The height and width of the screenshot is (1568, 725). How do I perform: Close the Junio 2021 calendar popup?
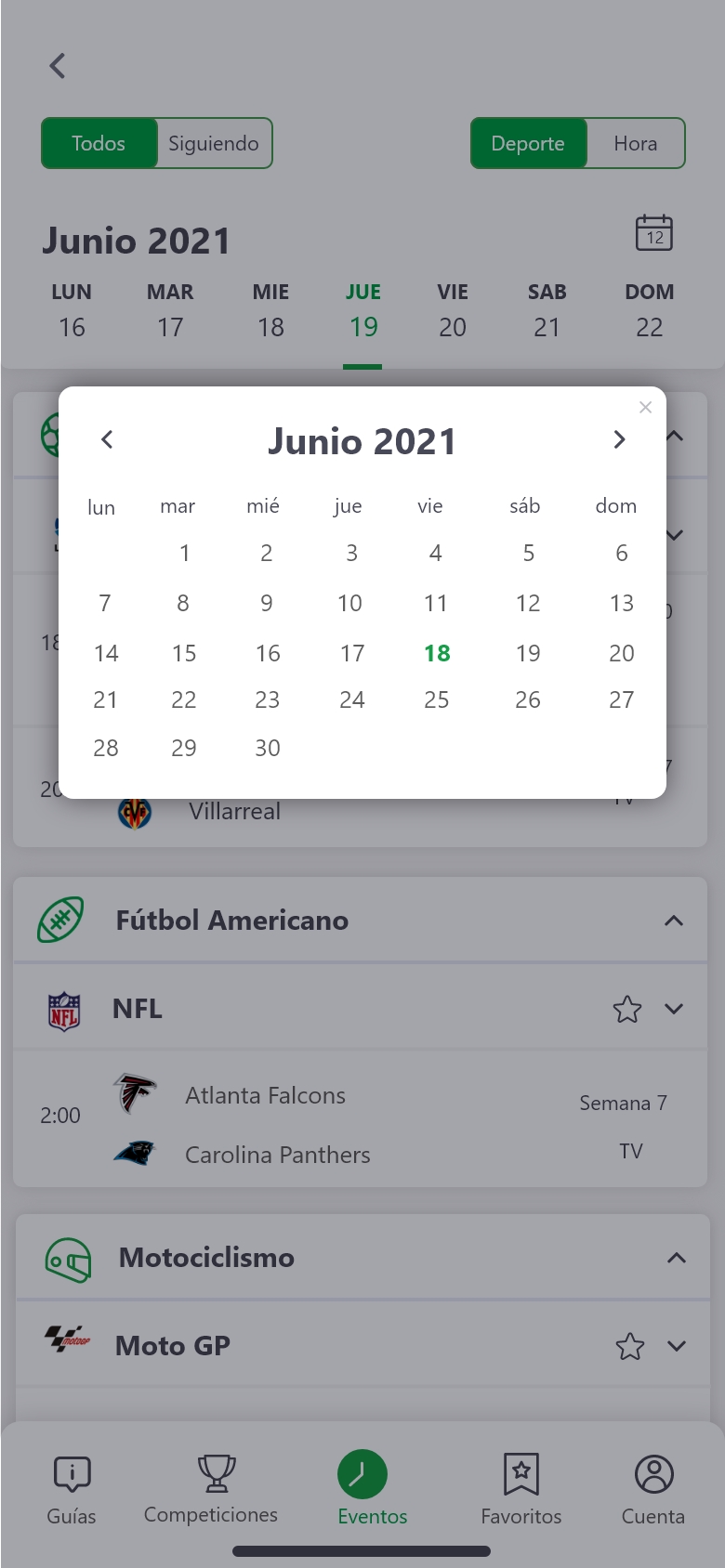coord(645,407)
